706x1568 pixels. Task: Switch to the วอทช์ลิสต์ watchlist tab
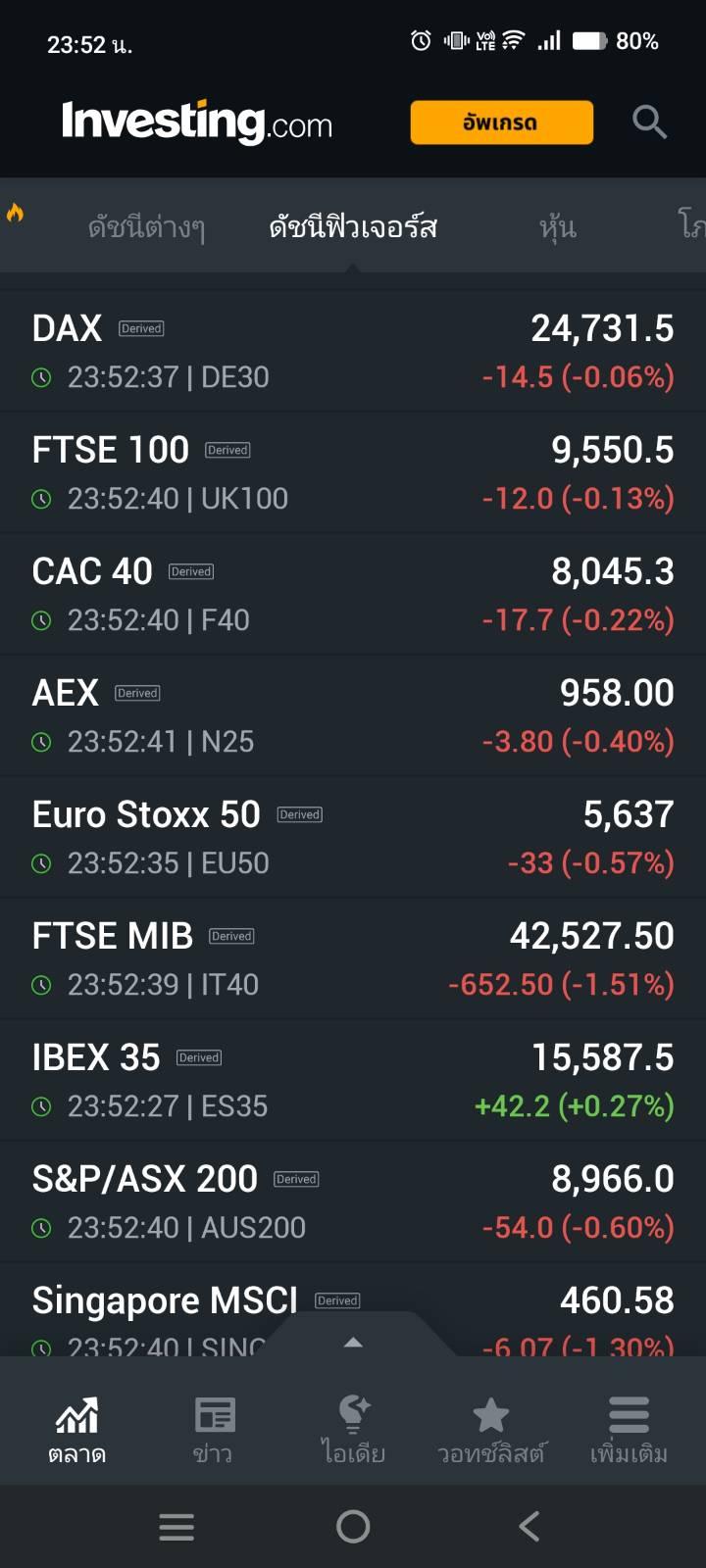pos(490,1429)
